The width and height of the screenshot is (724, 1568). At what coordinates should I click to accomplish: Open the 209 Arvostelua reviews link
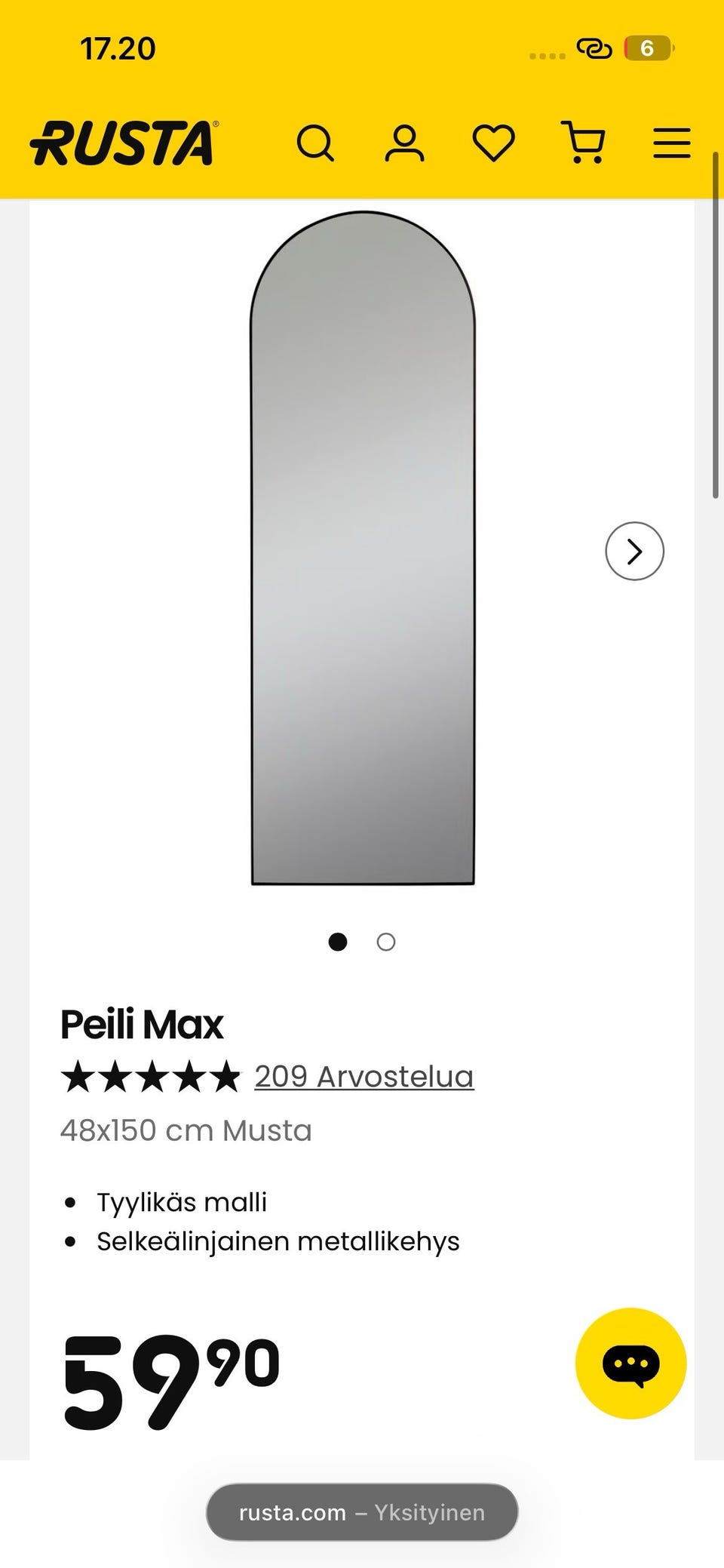(x=364, y=1076)
